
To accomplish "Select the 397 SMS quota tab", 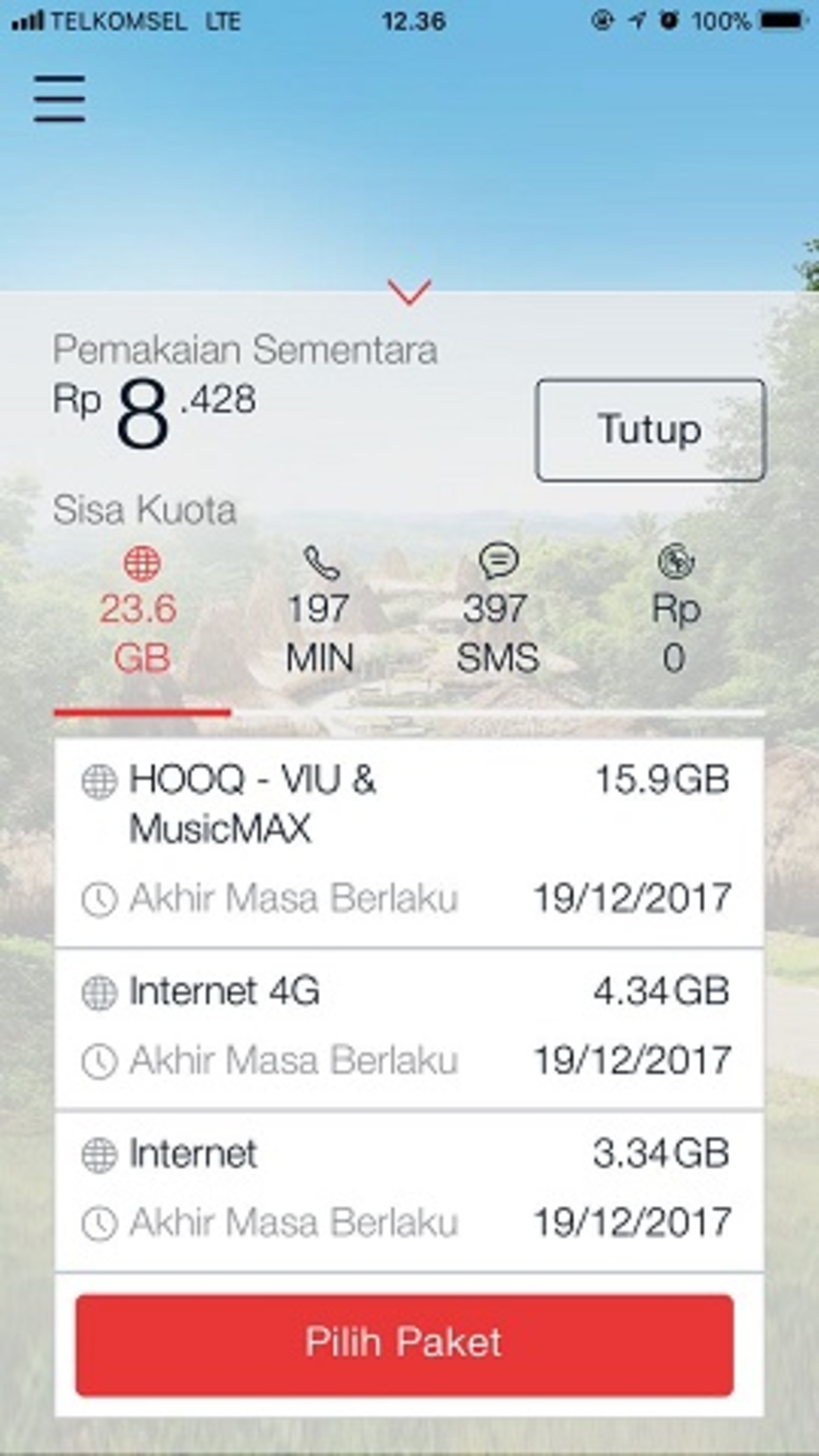I will point(498,612).
